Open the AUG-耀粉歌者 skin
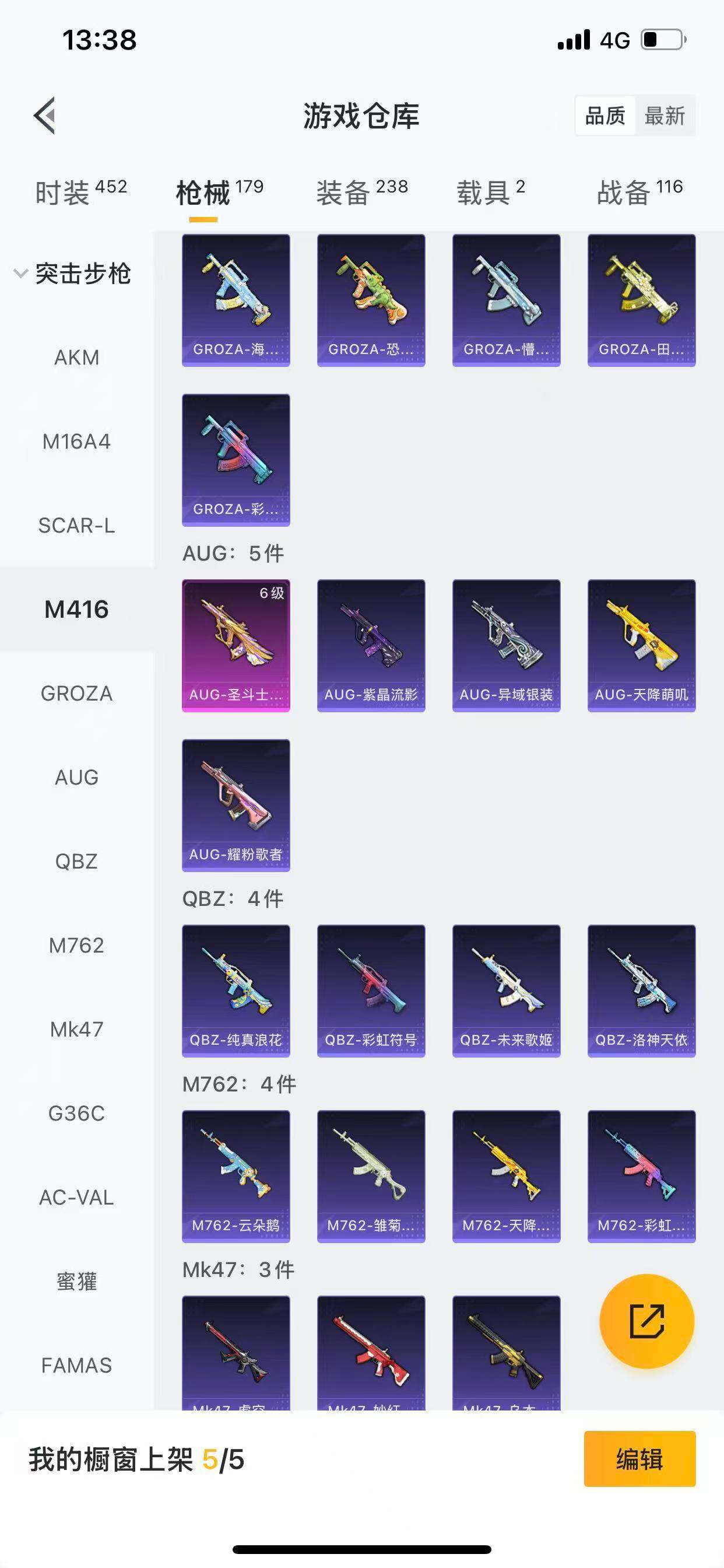 point(236,804)
